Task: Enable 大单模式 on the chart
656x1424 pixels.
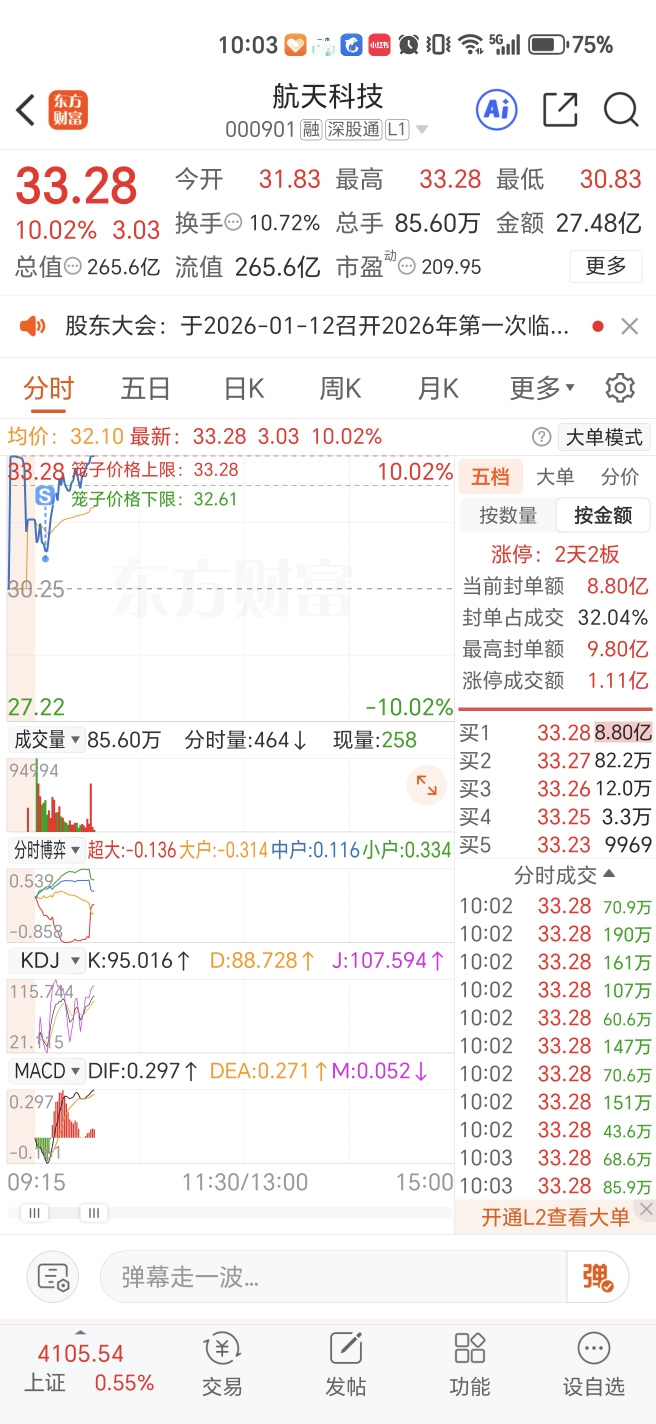Action: coord(604,437)
